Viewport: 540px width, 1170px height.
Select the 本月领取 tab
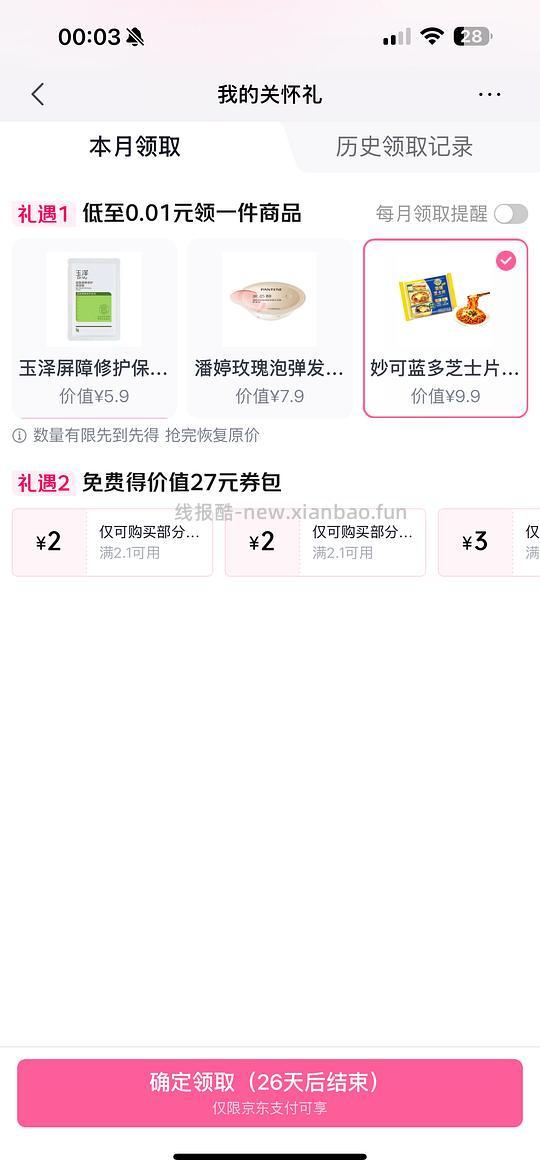point(135,147)
